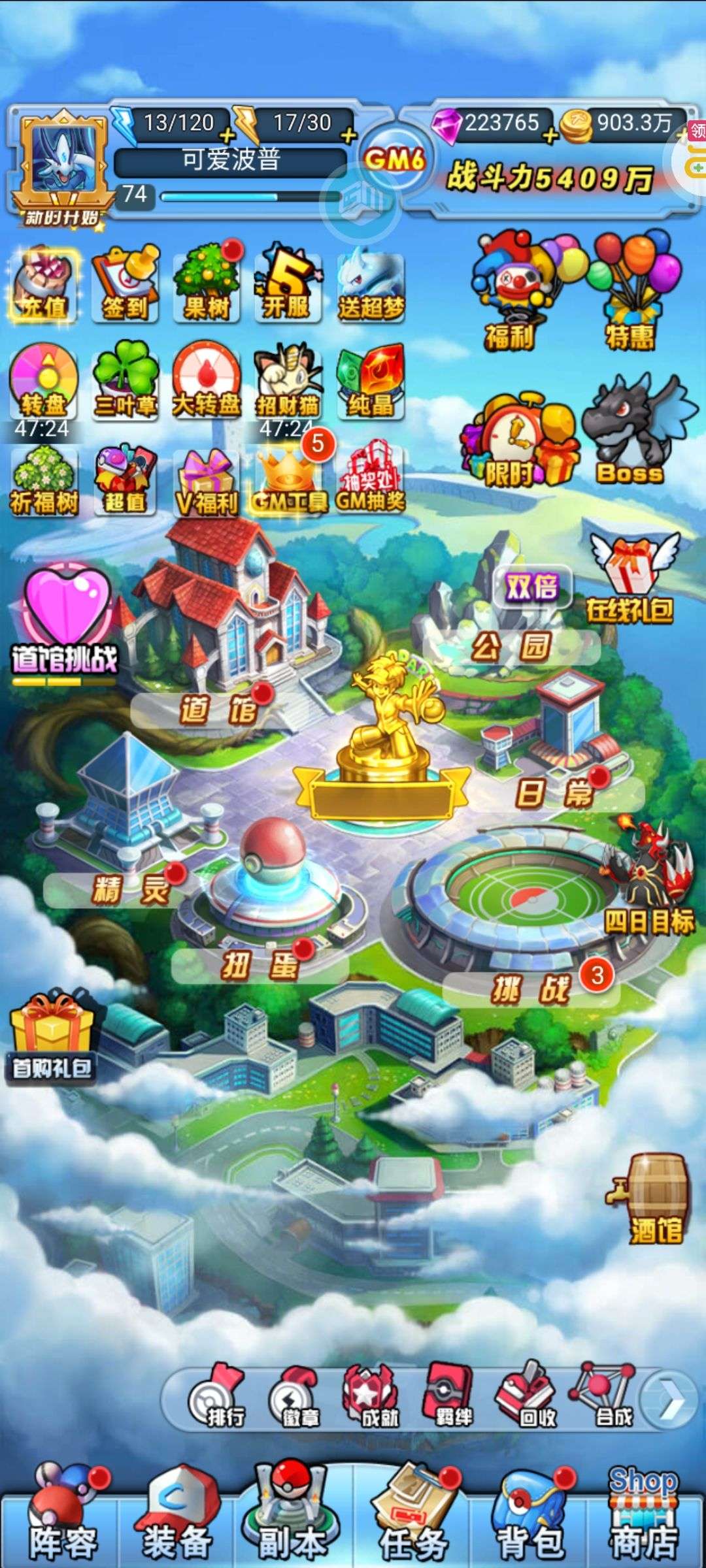Open the 签到 daily check-in icon
Viewport: 706px width, 1568px height.
[x=125, y=284]
